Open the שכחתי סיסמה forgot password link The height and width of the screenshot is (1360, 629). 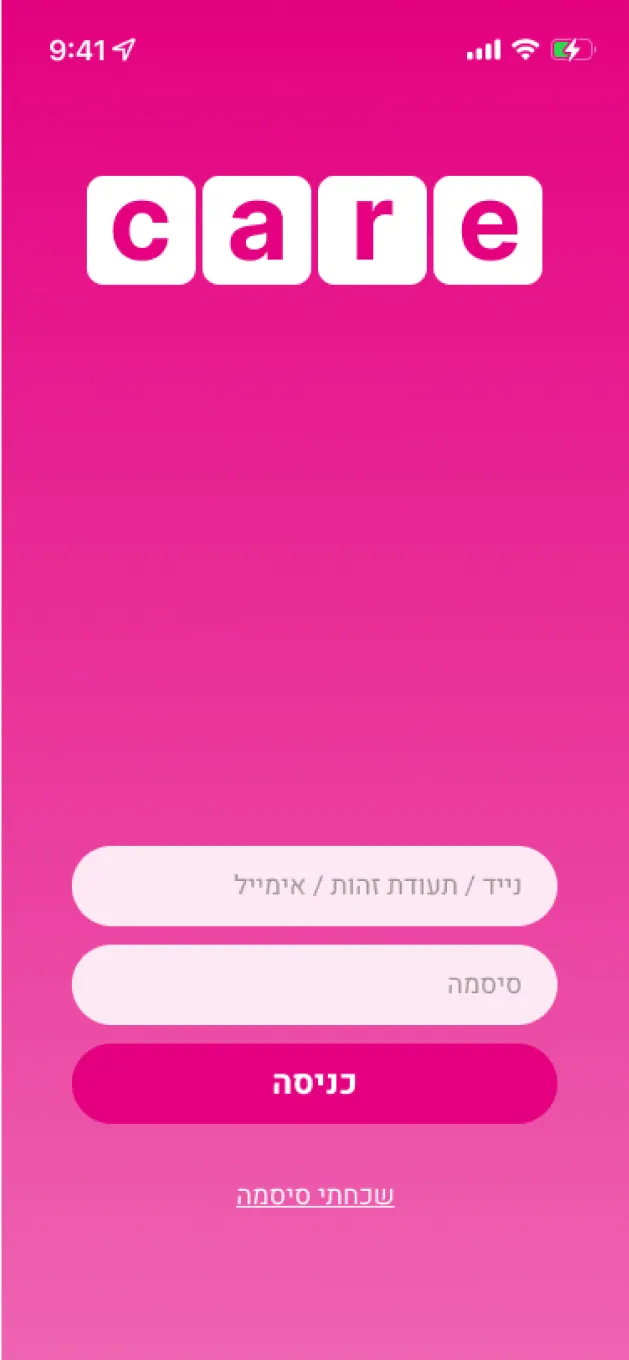click(315, 1195)
